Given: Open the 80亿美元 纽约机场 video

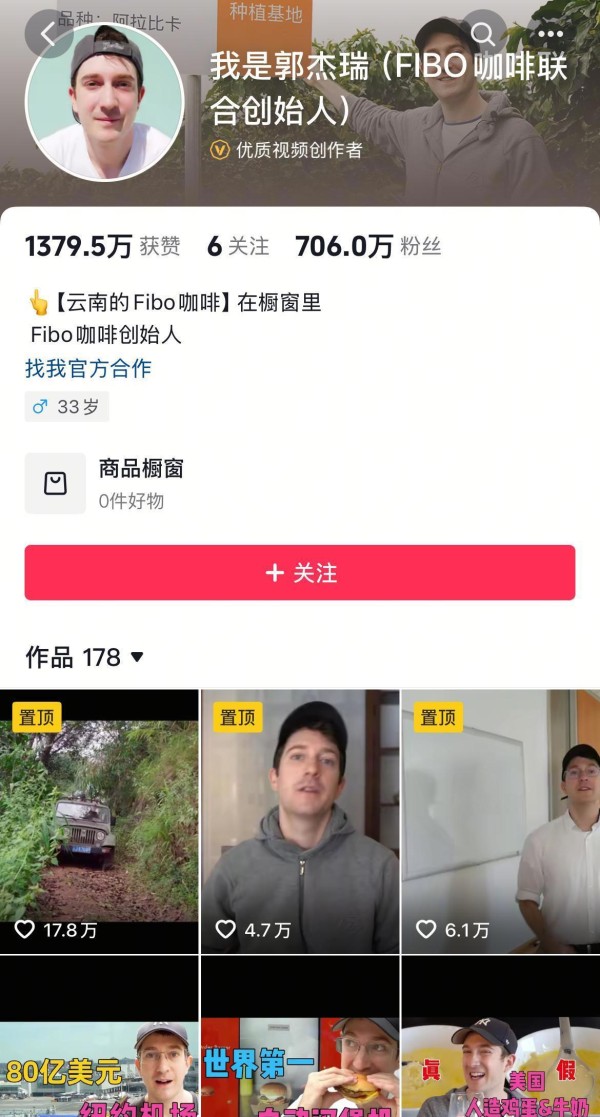Looking at the screenshot, I should pos(99,1037).
